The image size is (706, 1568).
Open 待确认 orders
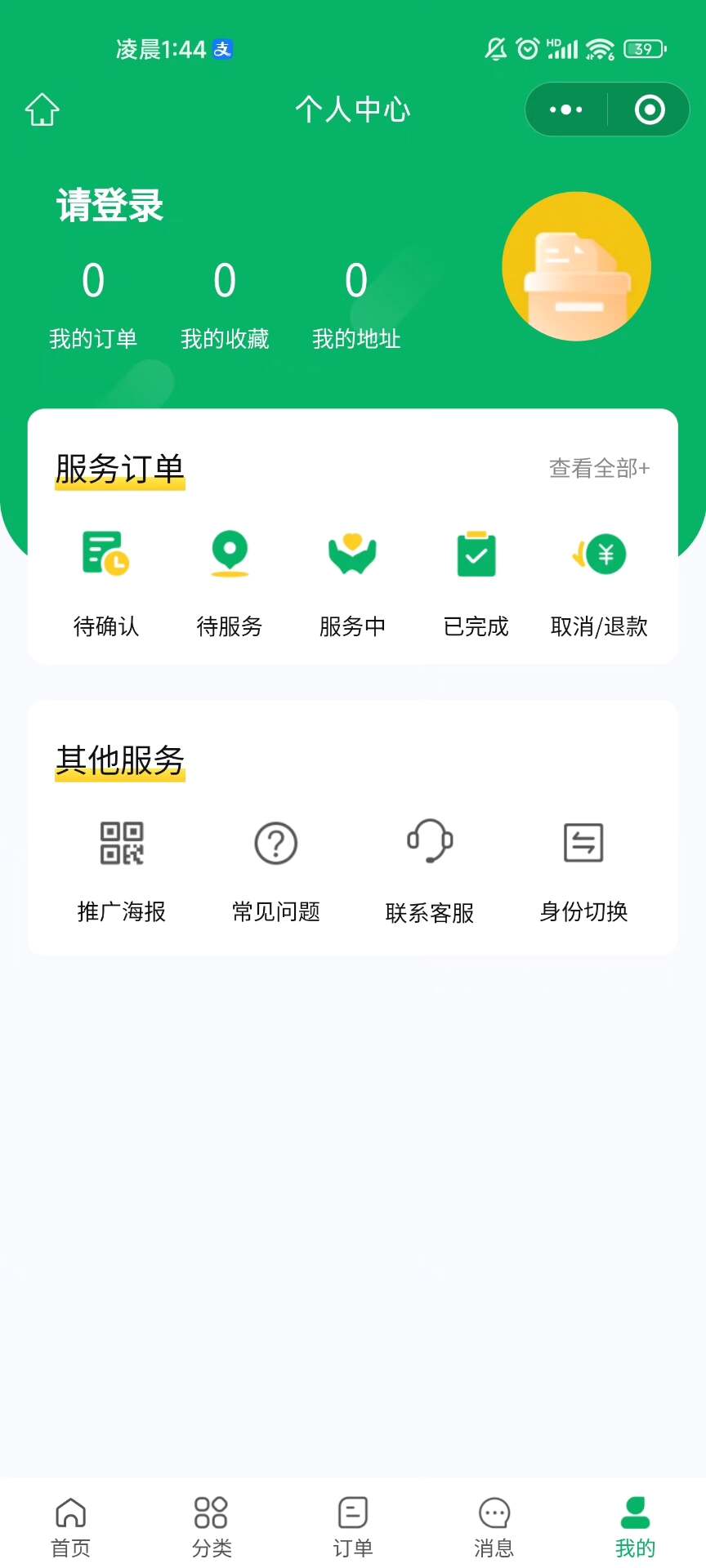tap(106, 581)
